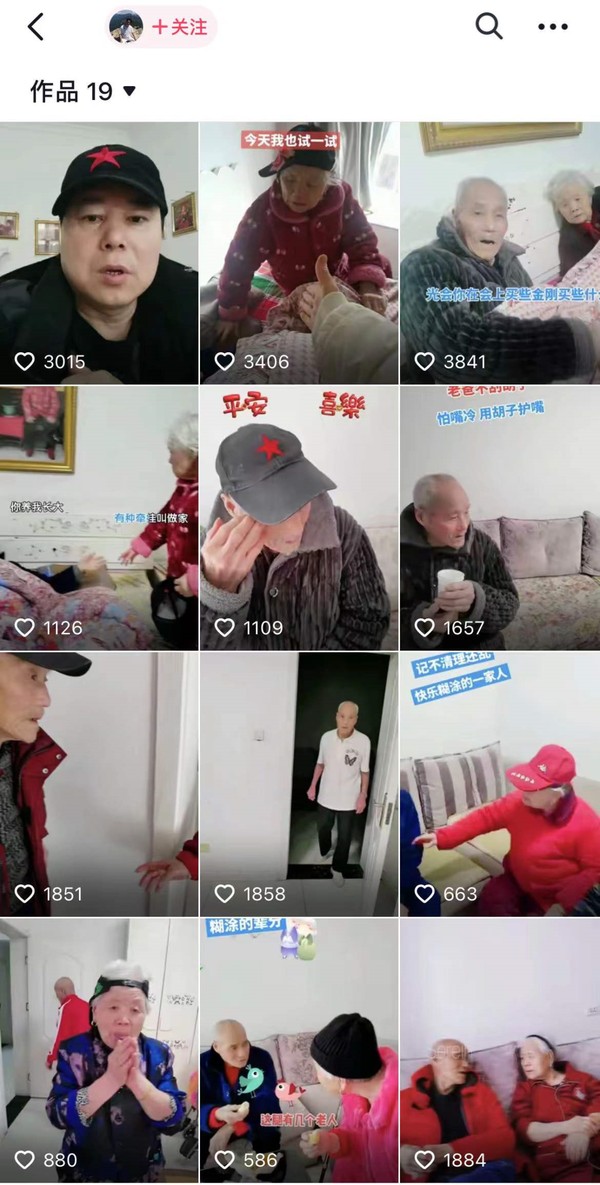Image resolution: width=600 pixels, height=1185 pixels.
Task: Open the video with 3841 likes
Action: 500,253
